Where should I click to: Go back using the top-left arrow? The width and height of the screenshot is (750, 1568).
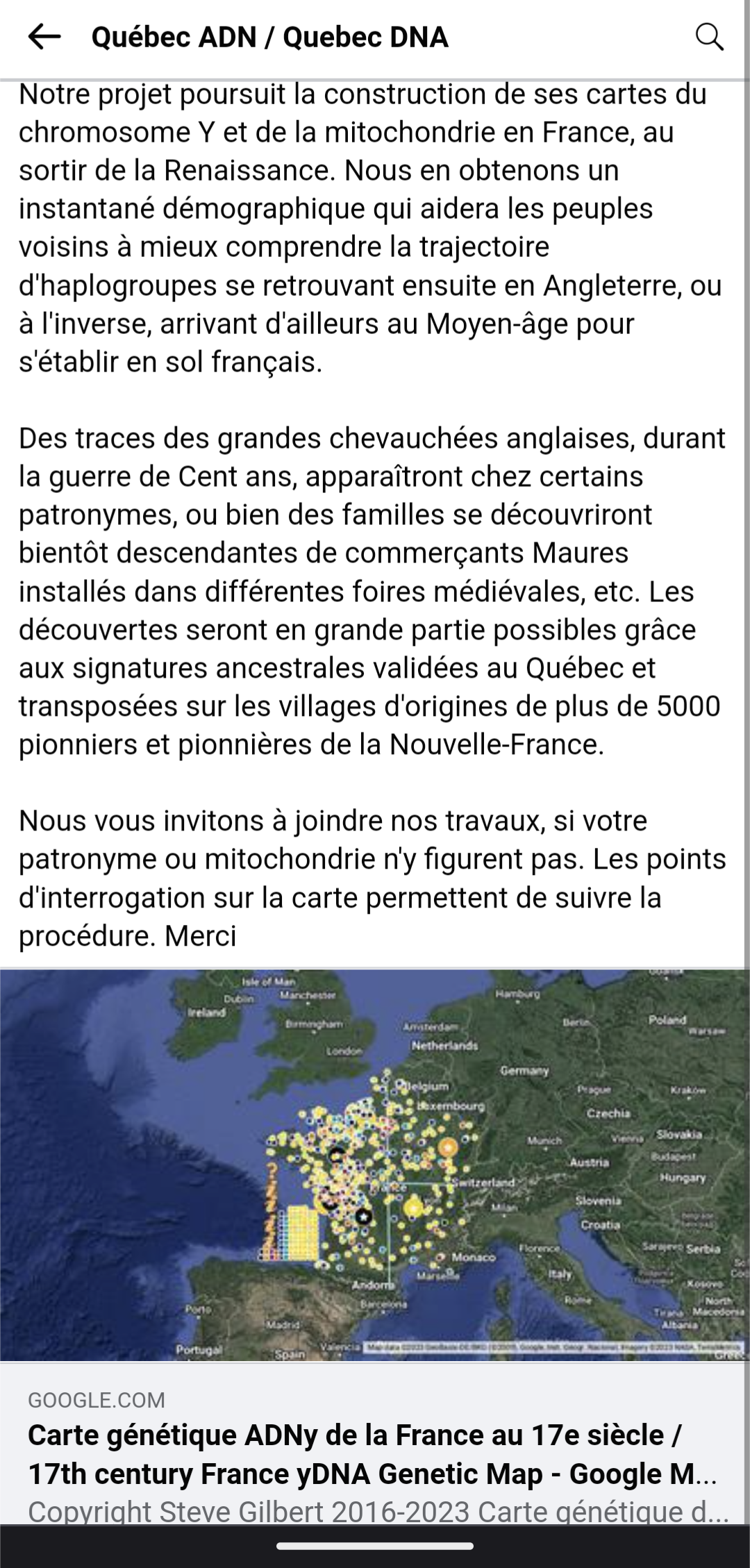44,37
